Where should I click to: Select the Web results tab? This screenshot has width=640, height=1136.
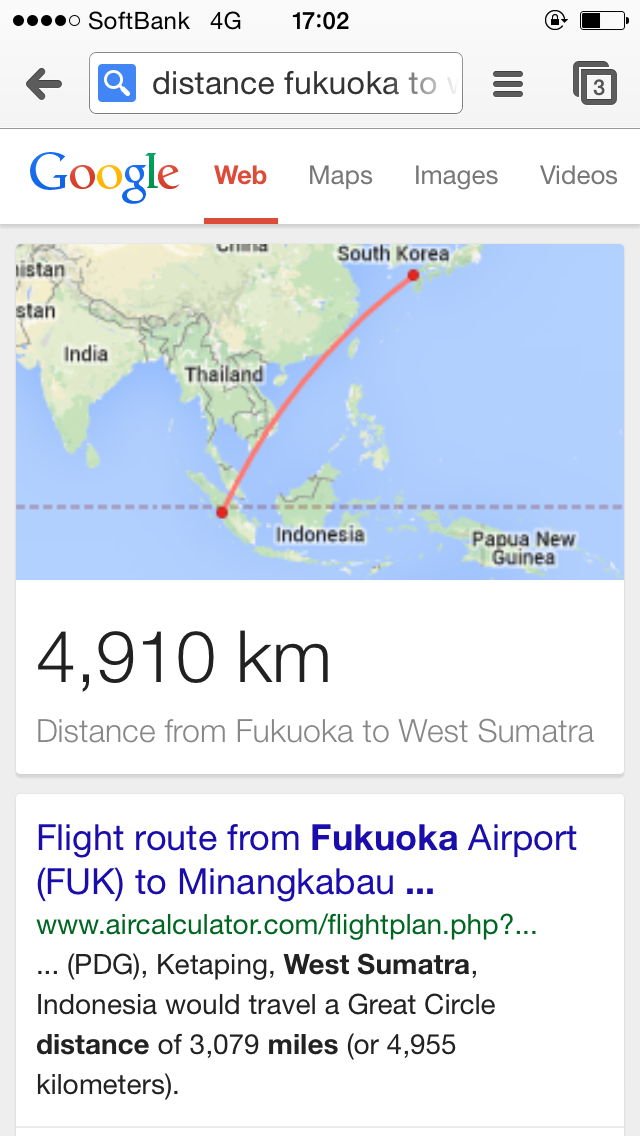pos(241,176)
